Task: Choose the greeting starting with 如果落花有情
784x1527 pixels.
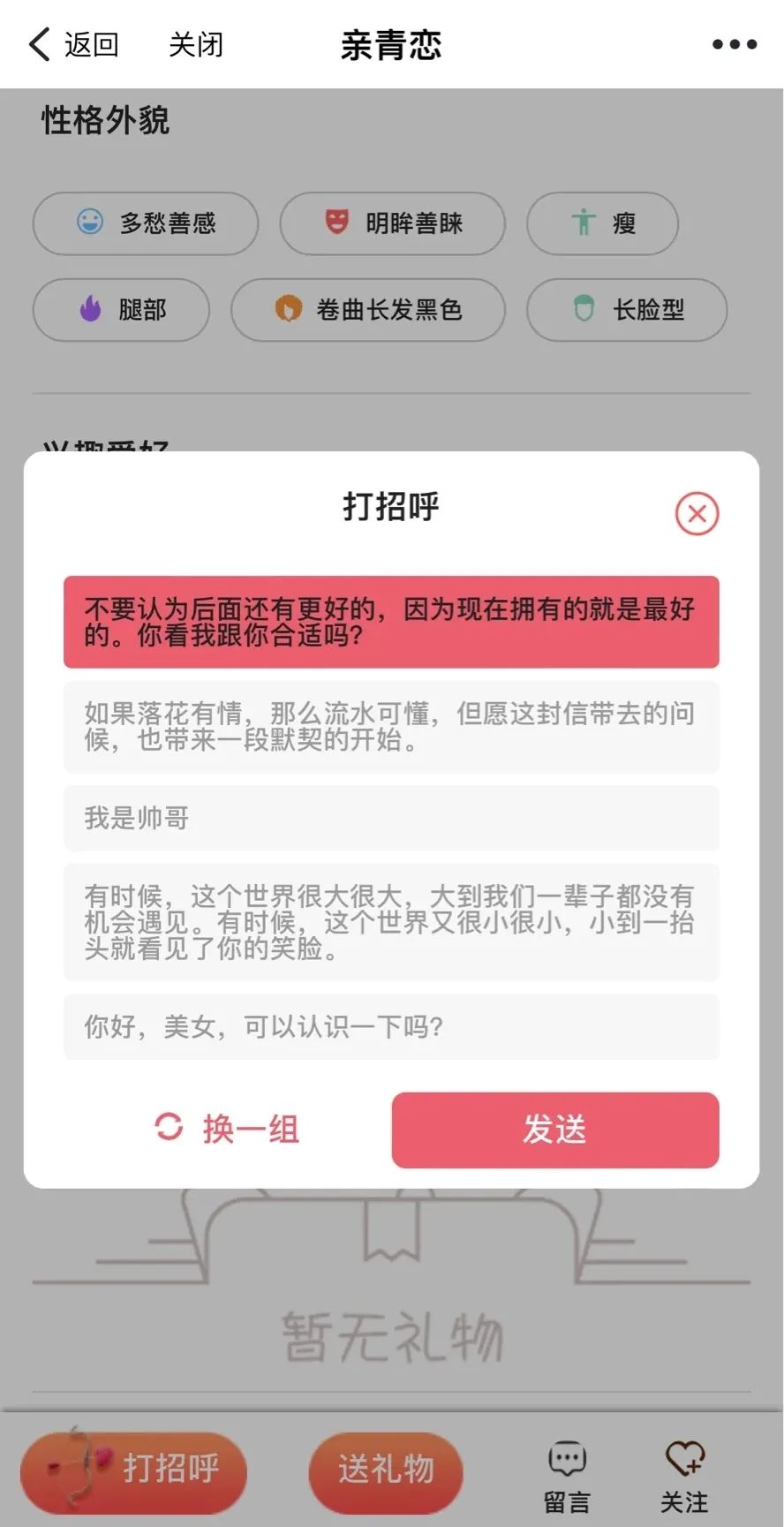Action: pyautogui.click(x=391, y=727)
